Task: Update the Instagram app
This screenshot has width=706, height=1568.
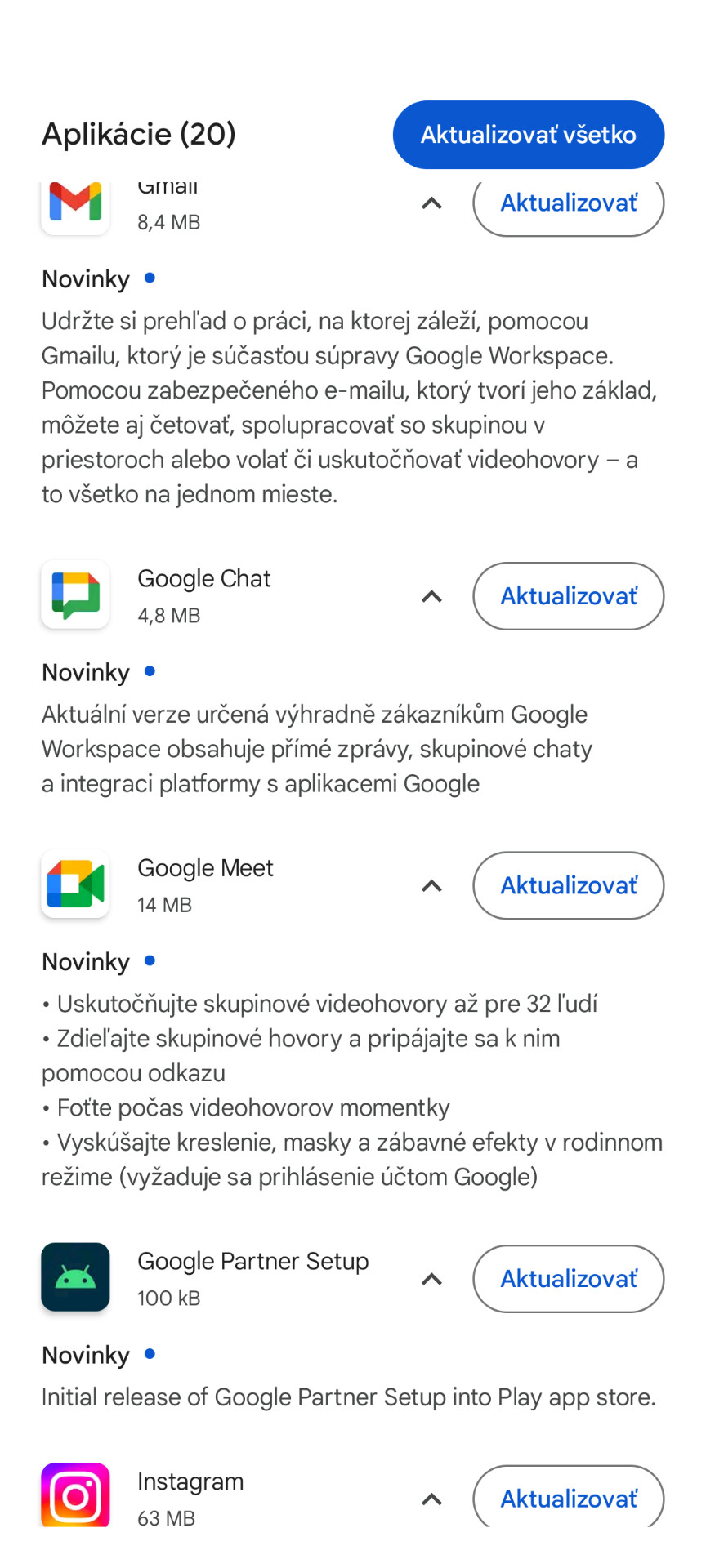Action: click(569, 1496)
